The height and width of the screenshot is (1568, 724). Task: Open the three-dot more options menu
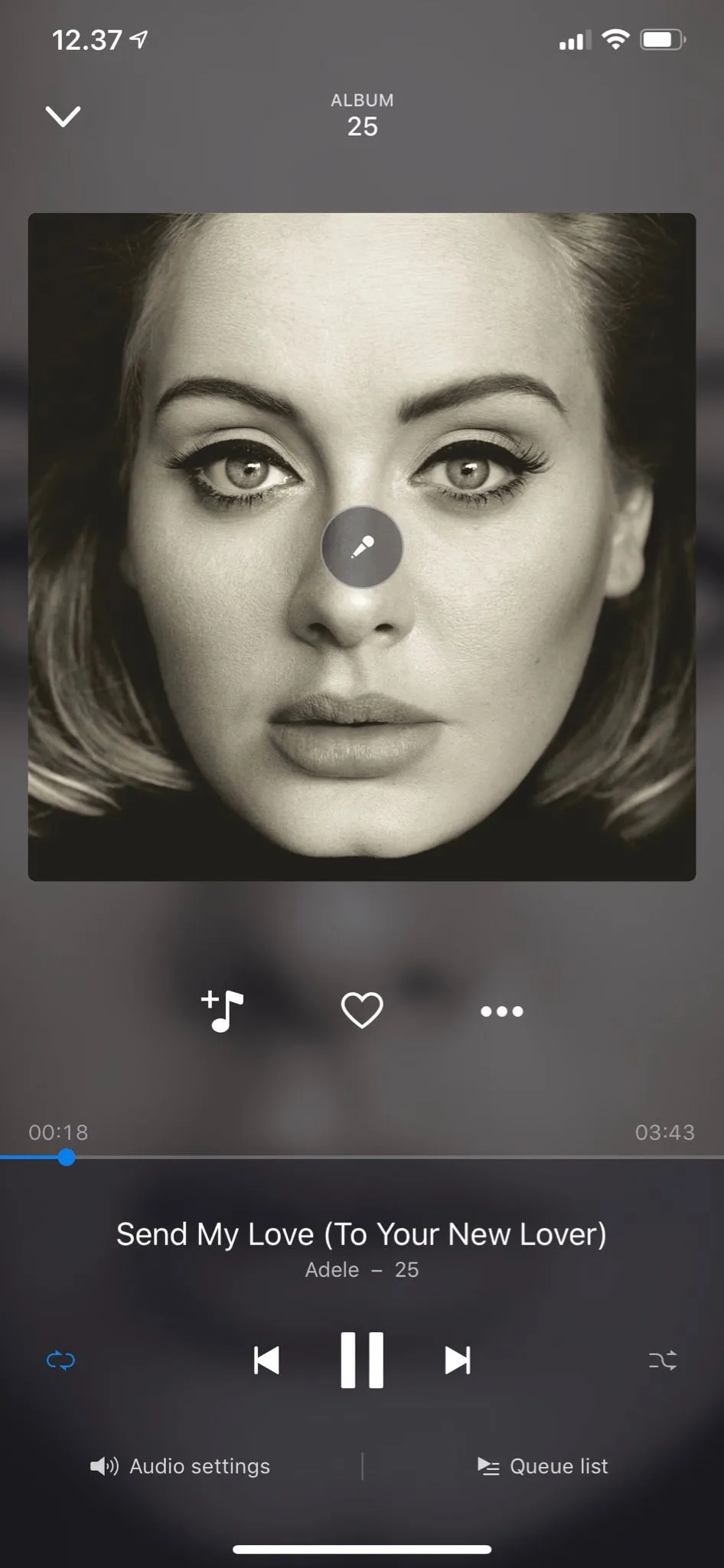tap(501, 1011)
